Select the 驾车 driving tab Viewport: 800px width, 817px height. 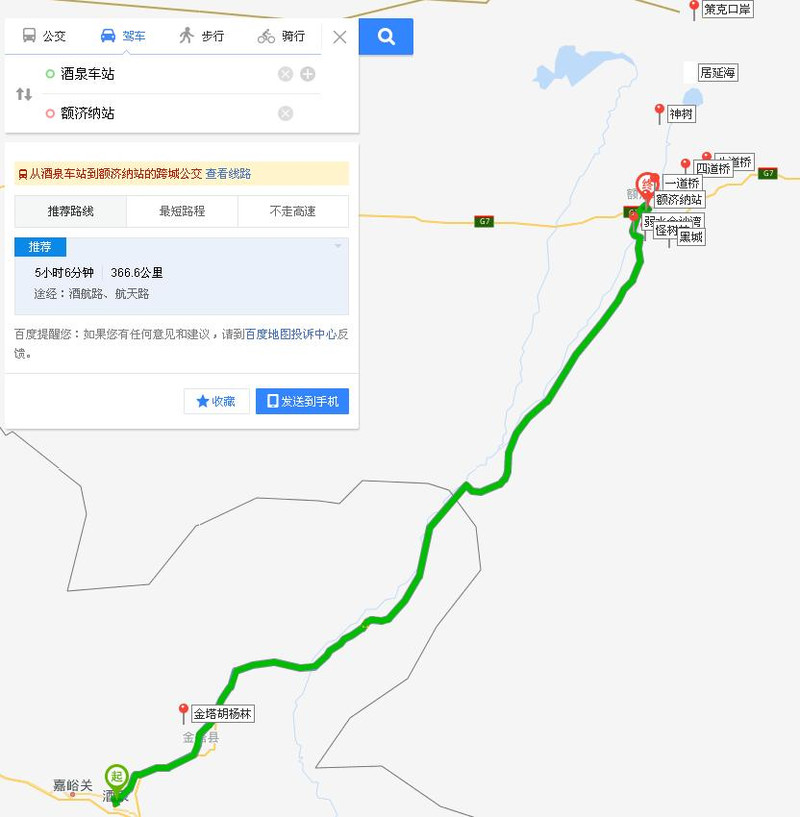[123, 37]
